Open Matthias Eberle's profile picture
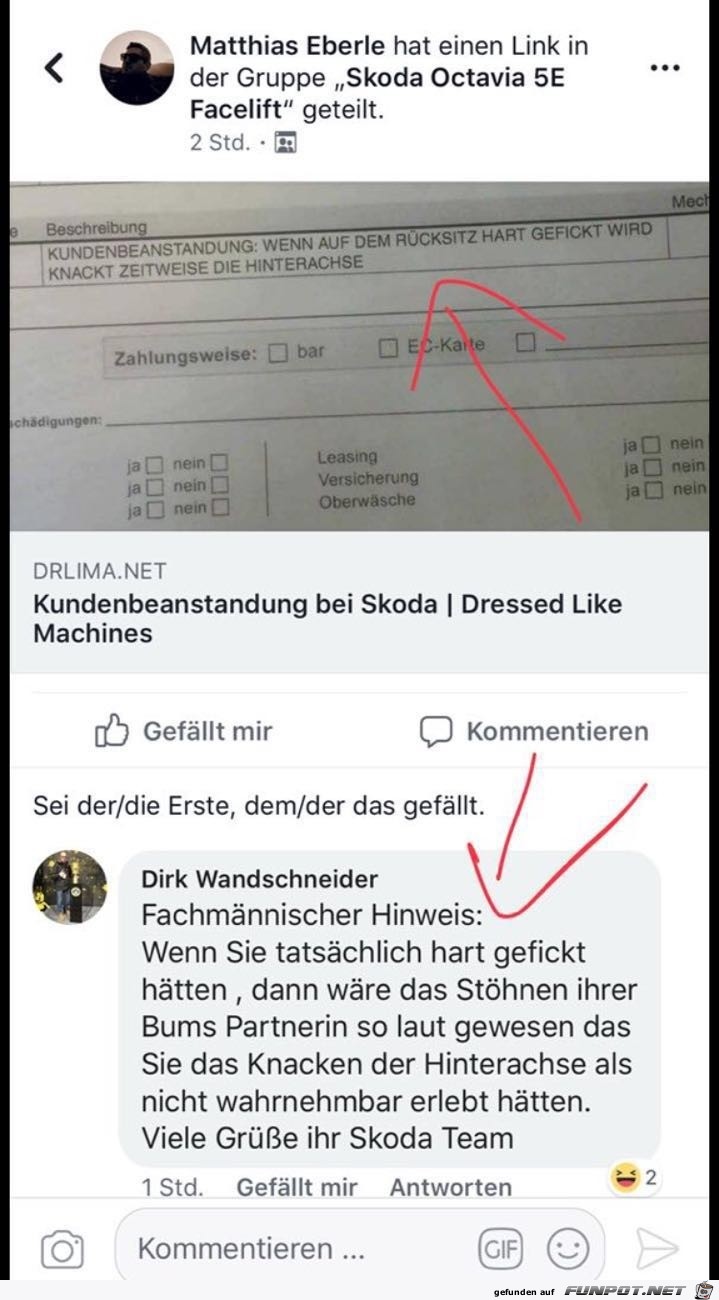The width and height of the screenshot is (719, 1300). pos(137,68)
